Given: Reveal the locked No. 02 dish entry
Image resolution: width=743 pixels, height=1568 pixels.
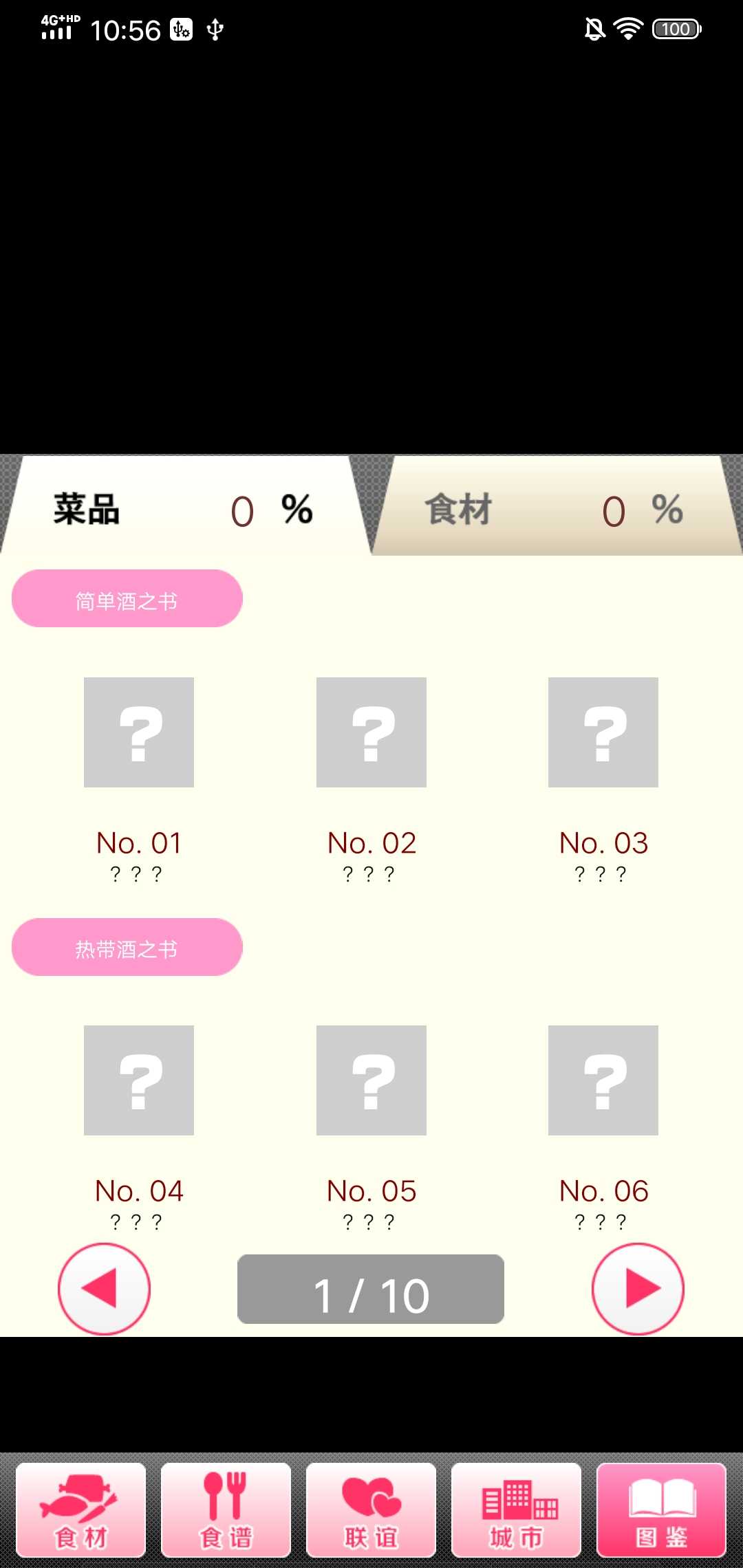Looking at the screenshot, I should tap(371, 732).
